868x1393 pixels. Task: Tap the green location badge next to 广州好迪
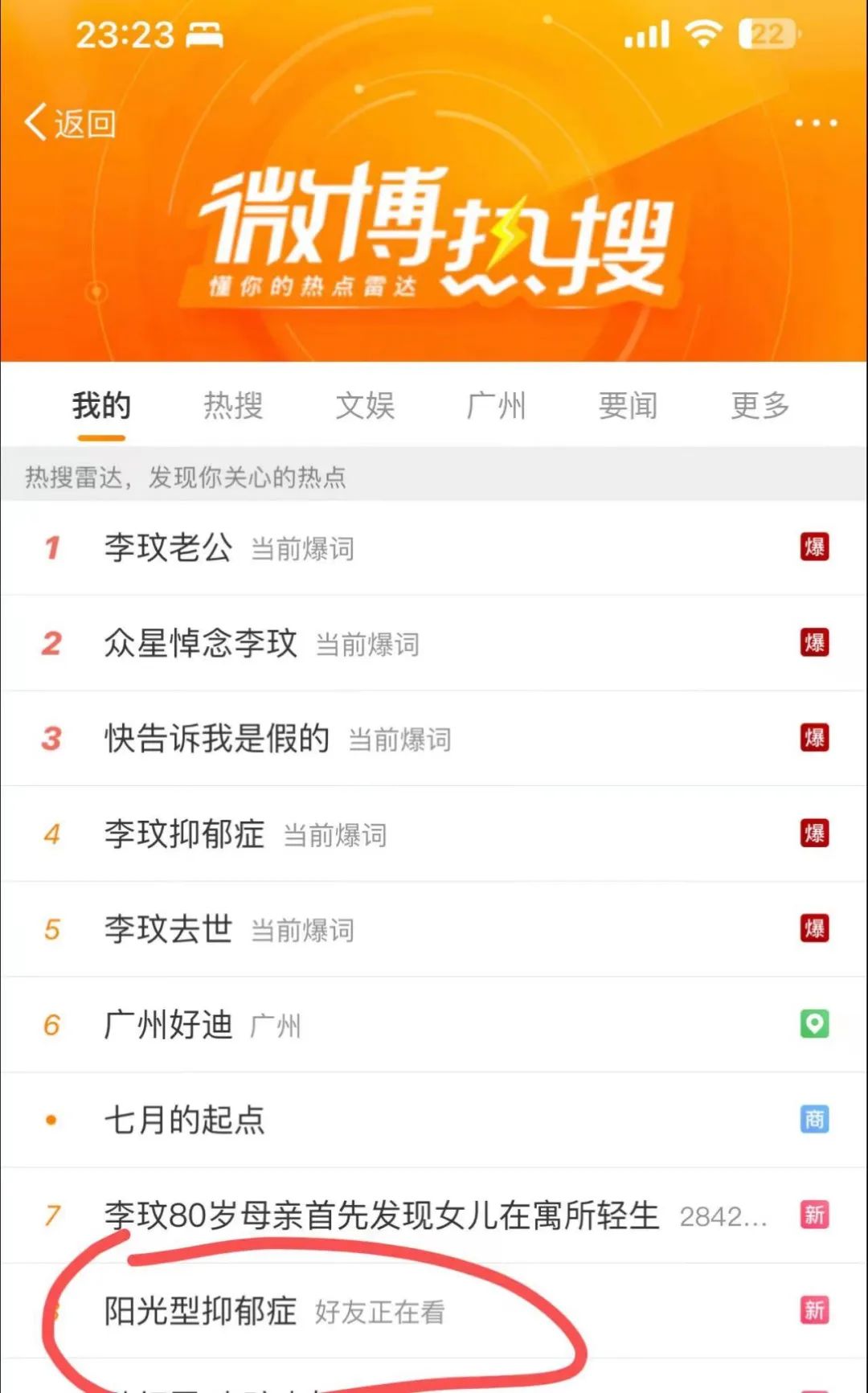[x=816, y=1025]
